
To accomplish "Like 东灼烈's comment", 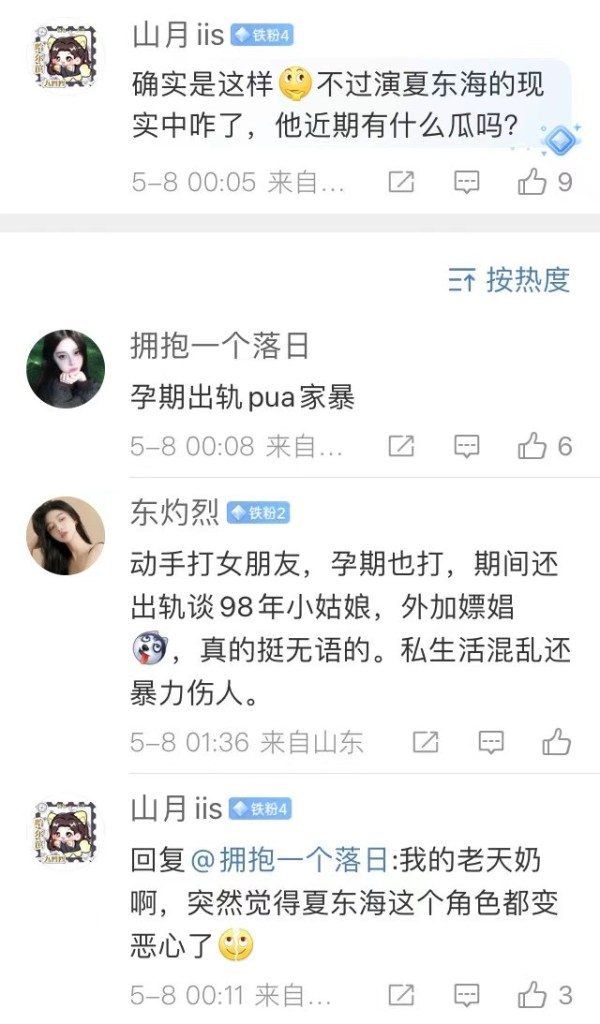I will pyautogui.click(x=556, y=742).
